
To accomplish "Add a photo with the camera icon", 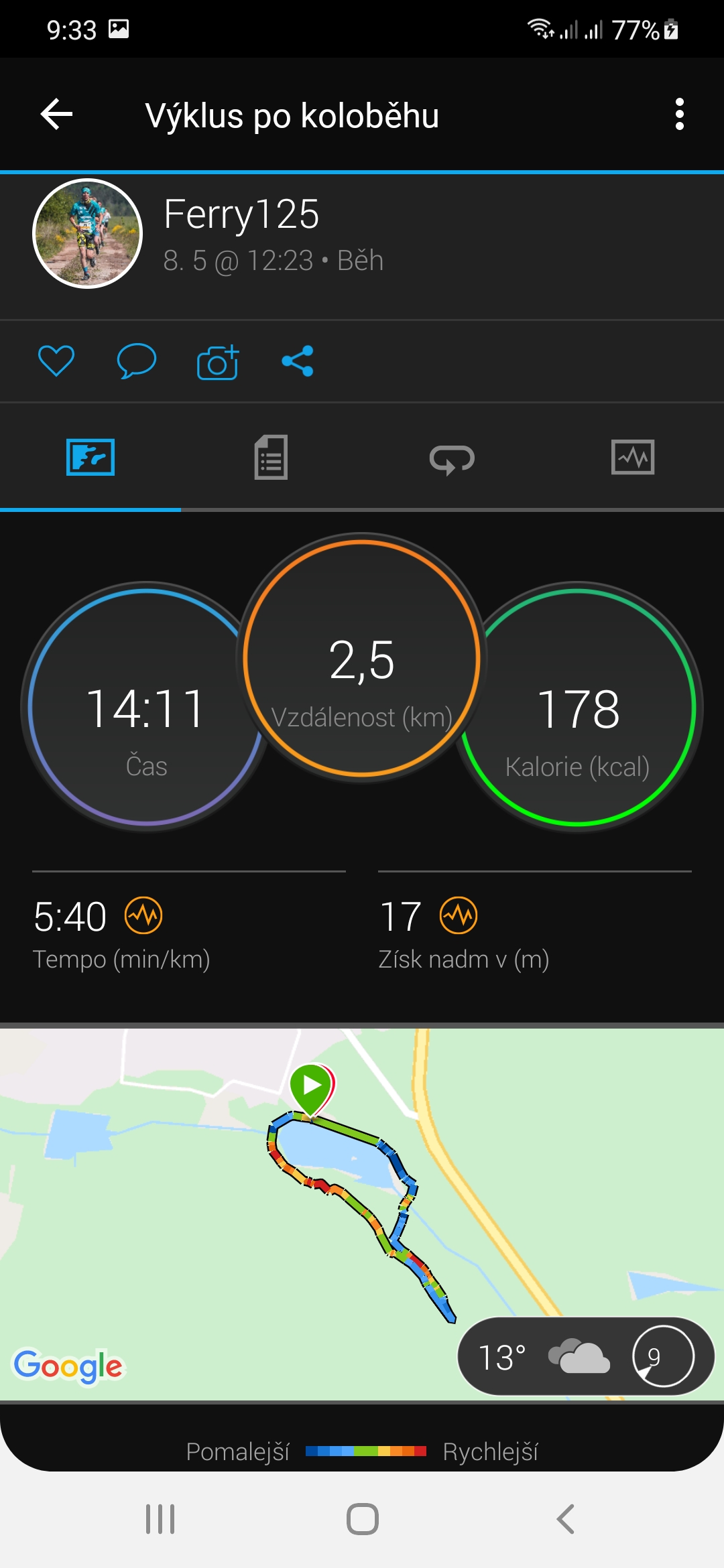I will [218, 362].
